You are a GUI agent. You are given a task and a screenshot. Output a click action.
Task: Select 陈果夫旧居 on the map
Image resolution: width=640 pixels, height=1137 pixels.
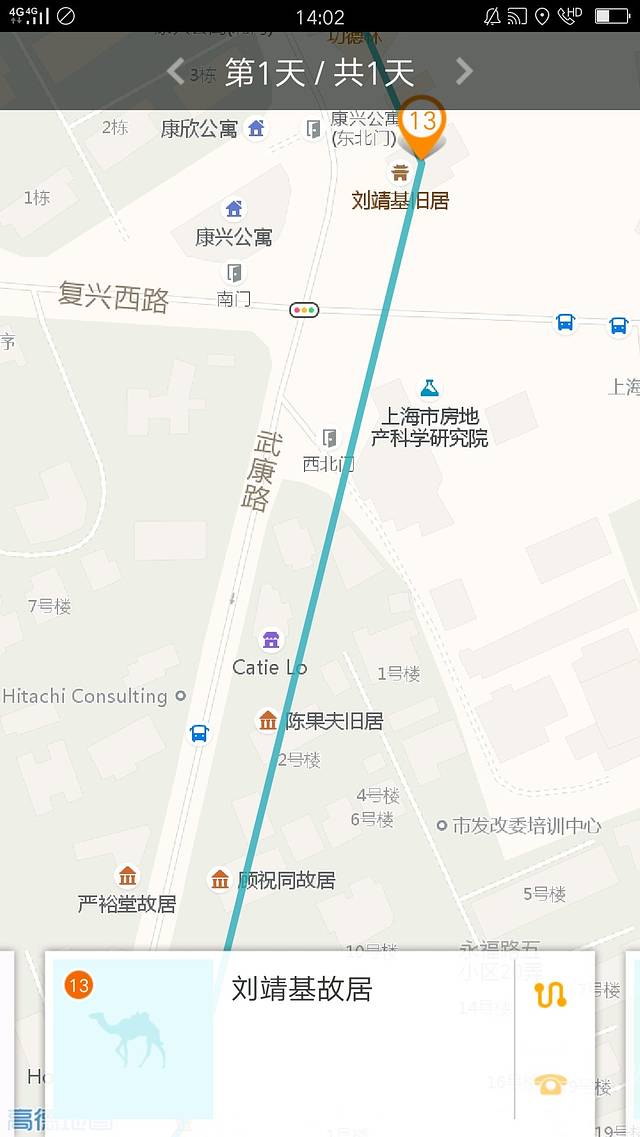(268, 720)
